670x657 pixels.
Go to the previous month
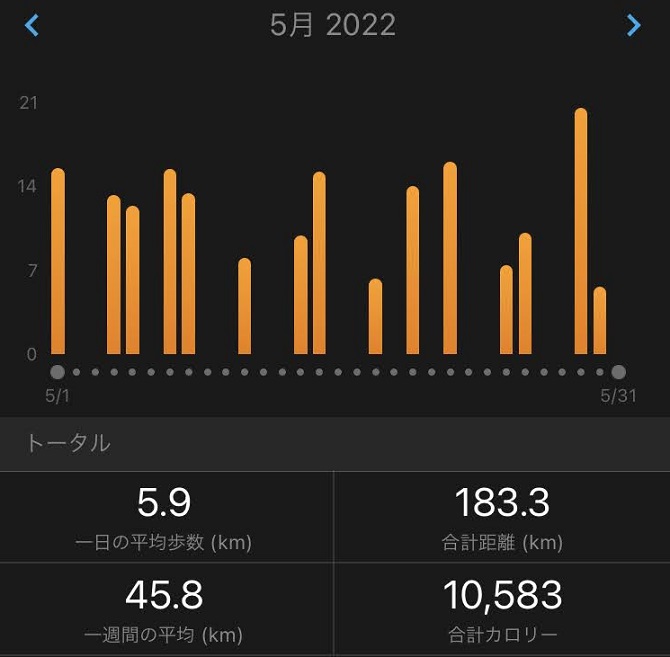[x=32, y=25]
